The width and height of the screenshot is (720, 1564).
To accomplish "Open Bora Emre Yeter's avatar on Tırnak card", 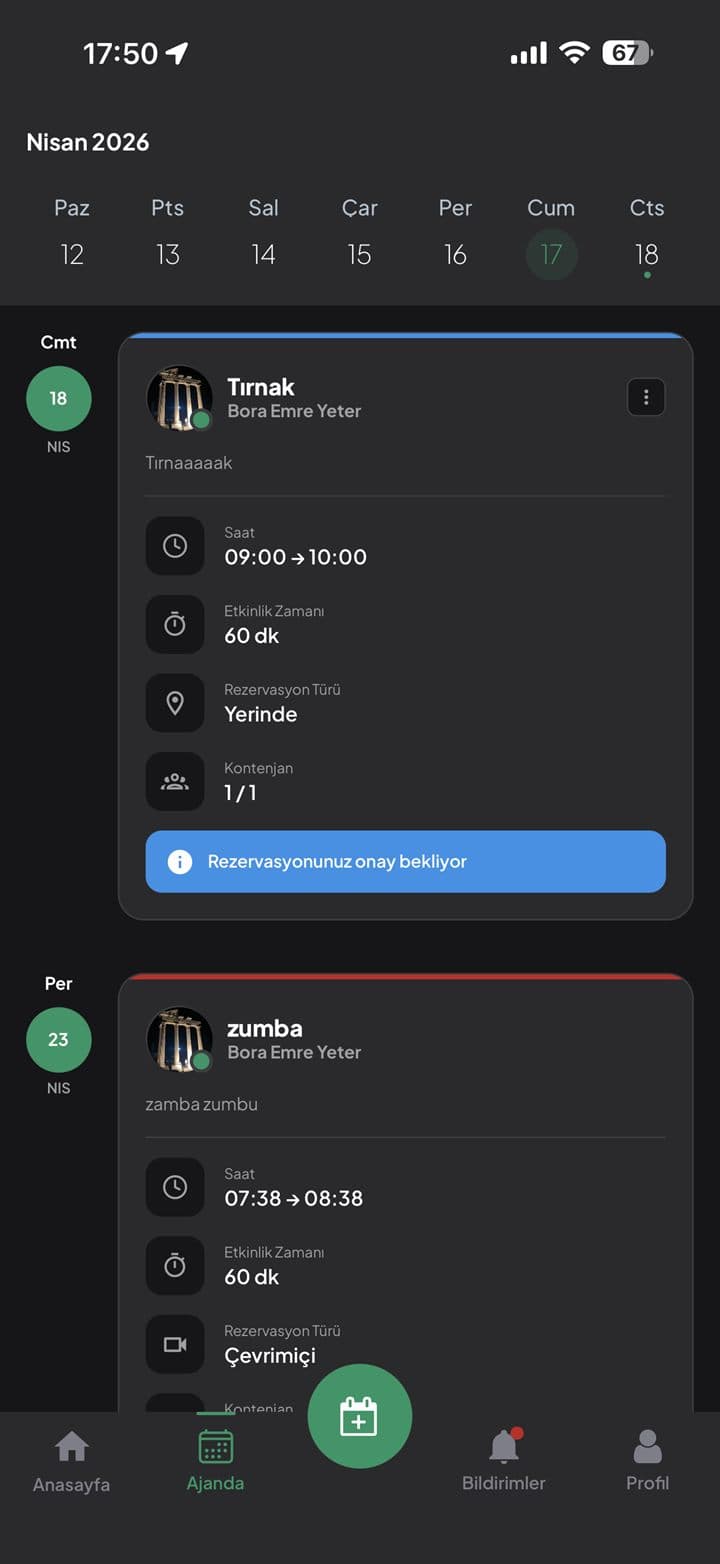I will (x=179, y=398).
